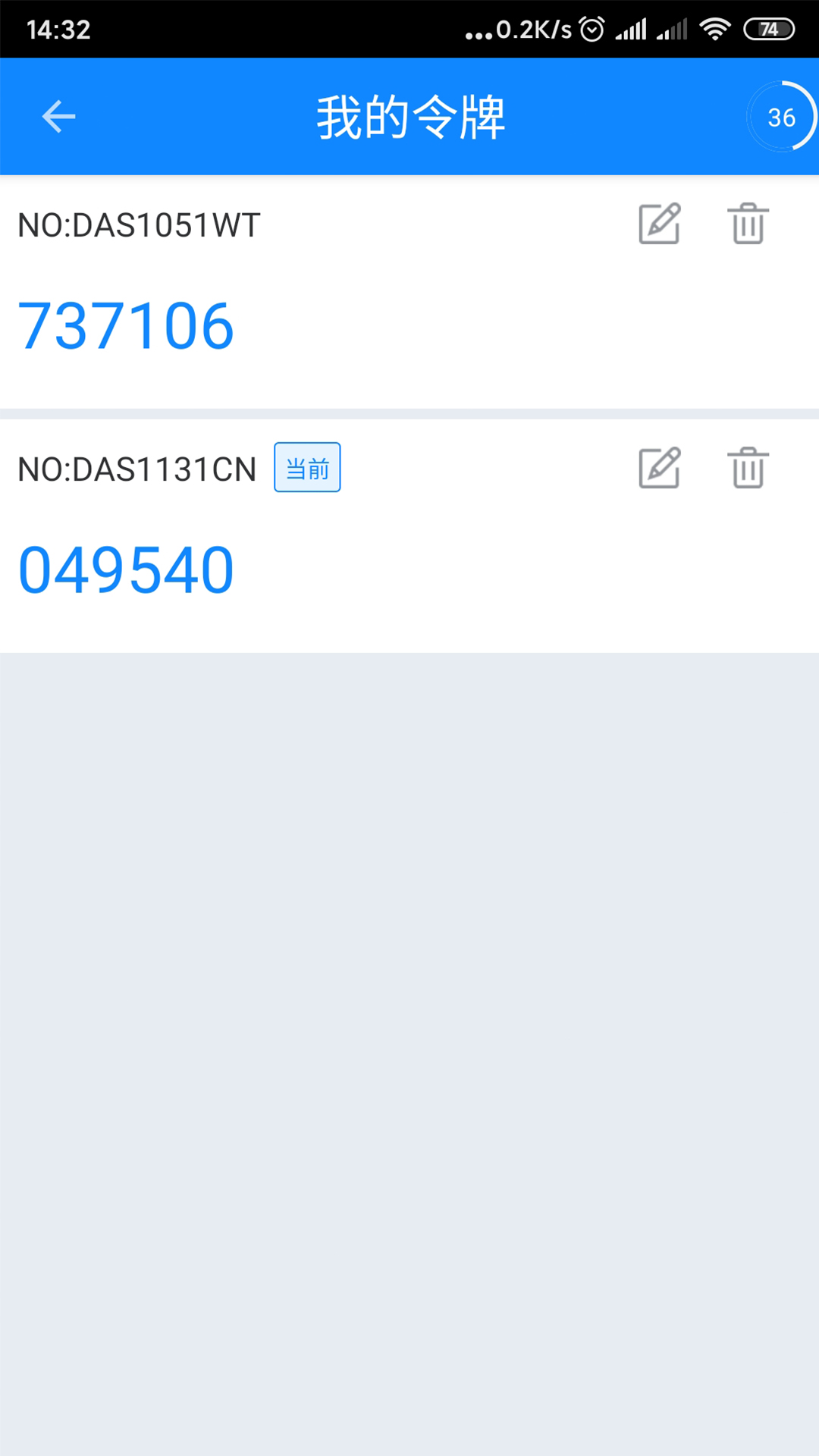Select the DAS1051WT token card
819x1456 pixels.
[303, 326]
